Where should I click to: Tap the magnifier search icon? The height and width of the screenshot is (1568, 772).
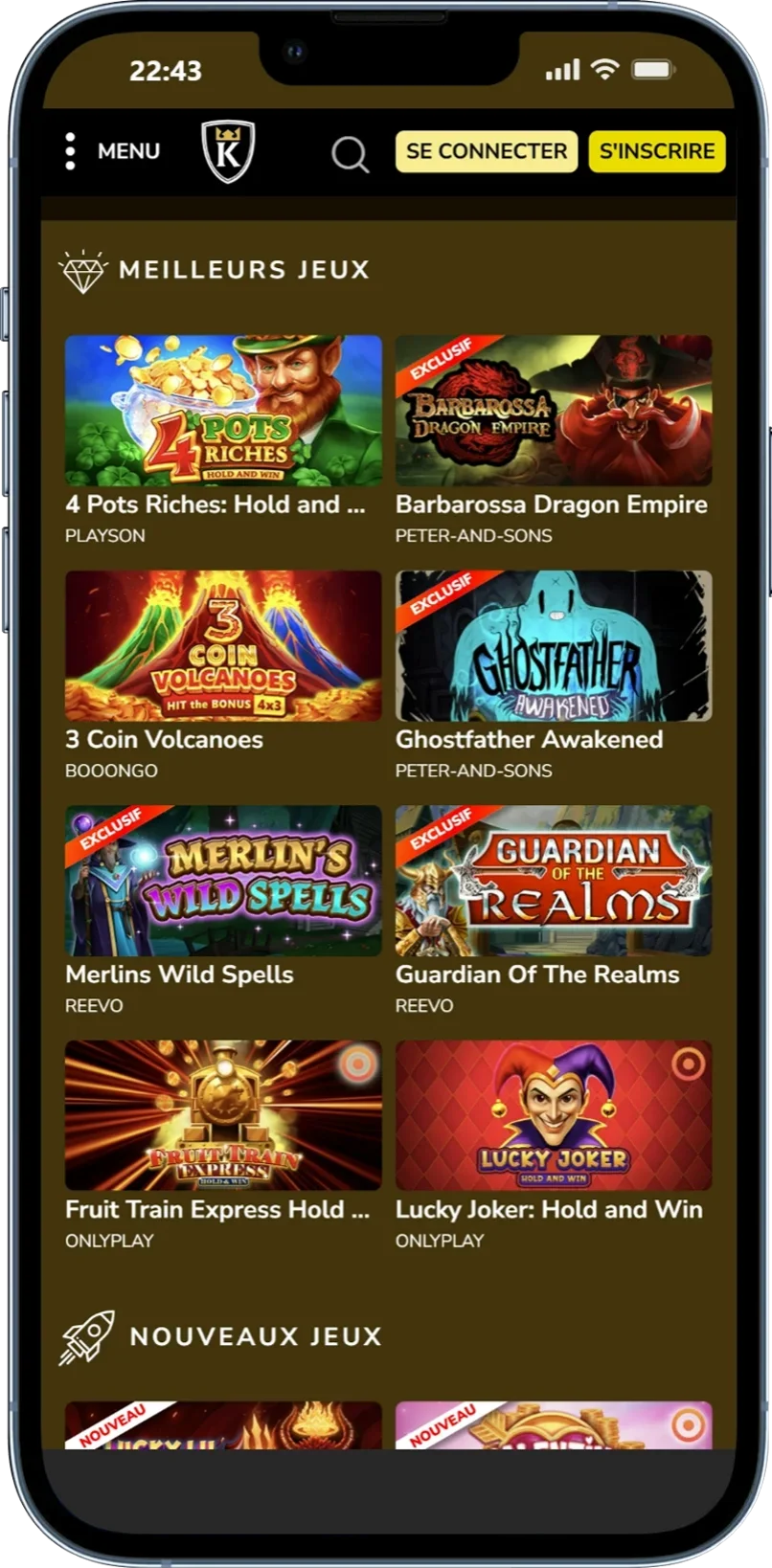(350, 153)
